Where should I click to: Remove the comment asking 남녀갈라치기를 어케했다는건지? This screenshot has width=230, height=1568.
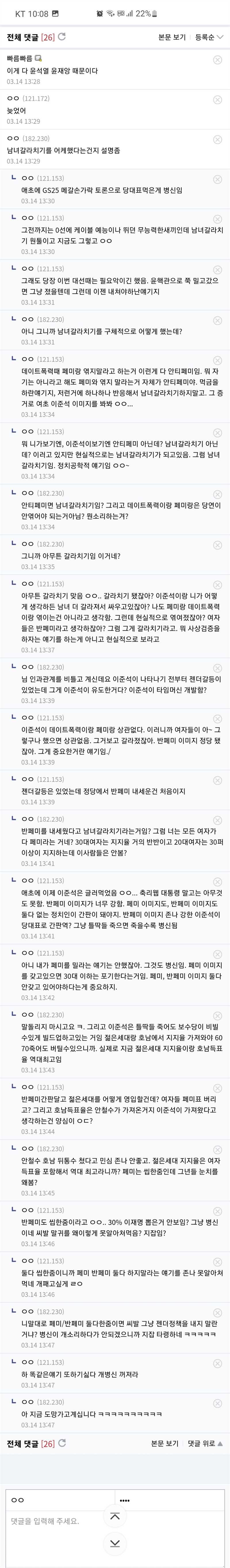pos(217,140)
